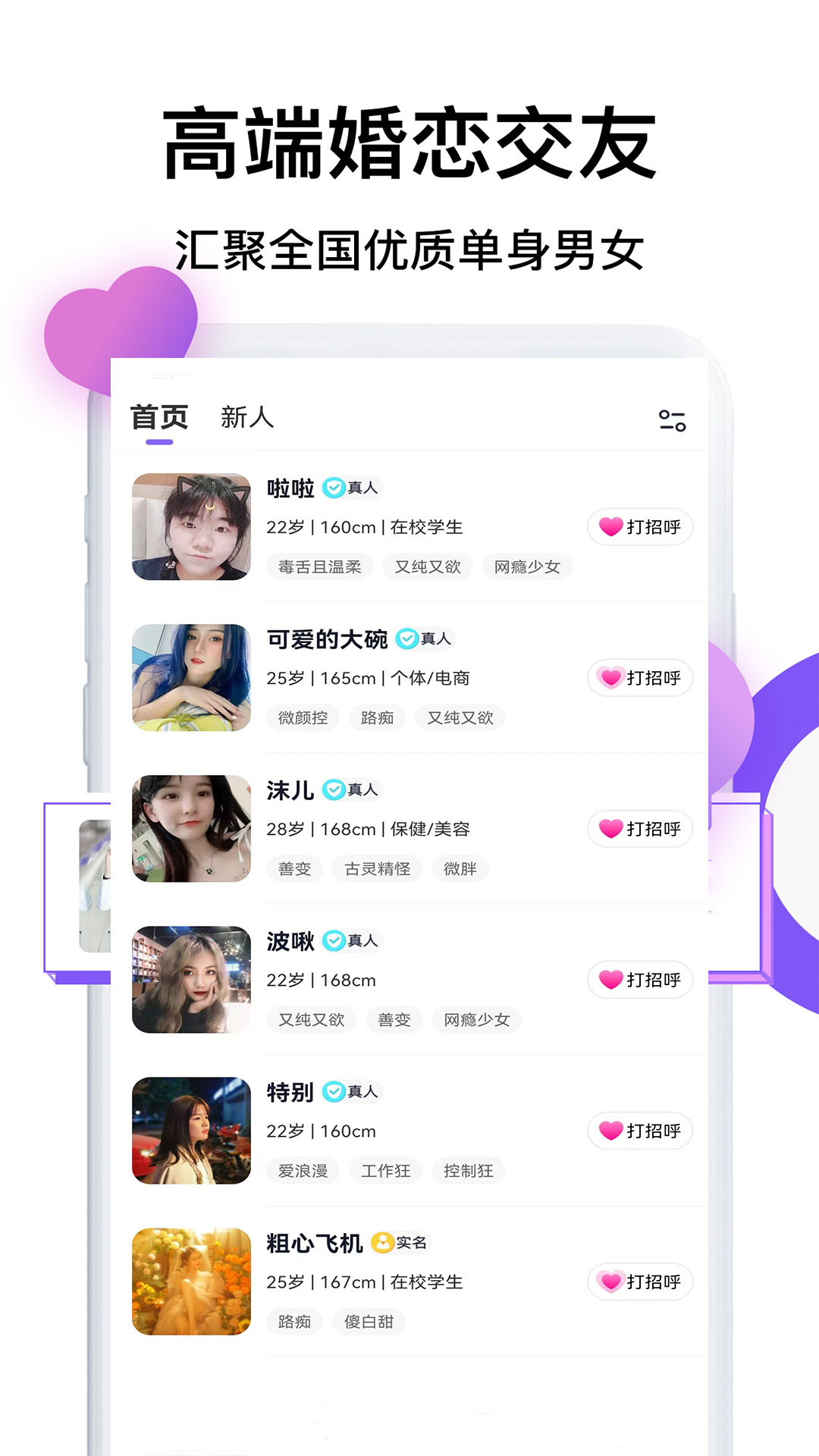Click 打招呼 for 粗心飞机
Image resolution: width=819 pixels, height=1456 pixels.
[639, 1282]
